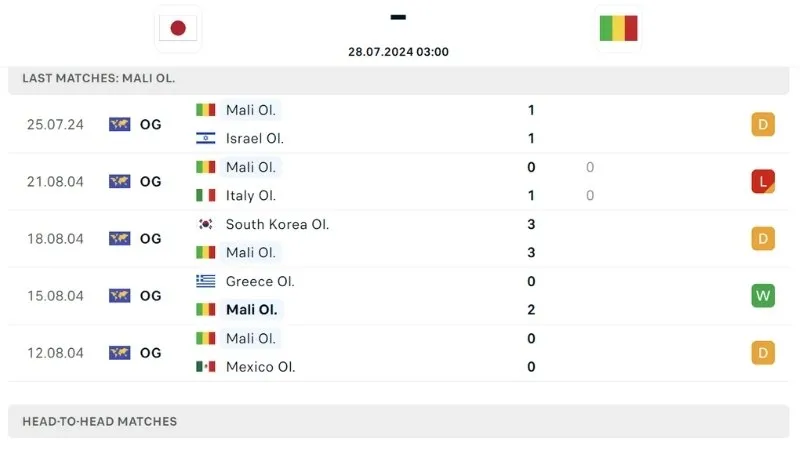Open the Mali team page via its flag
Viewport: 800px width, 450px height.
[x=618, y=28]
